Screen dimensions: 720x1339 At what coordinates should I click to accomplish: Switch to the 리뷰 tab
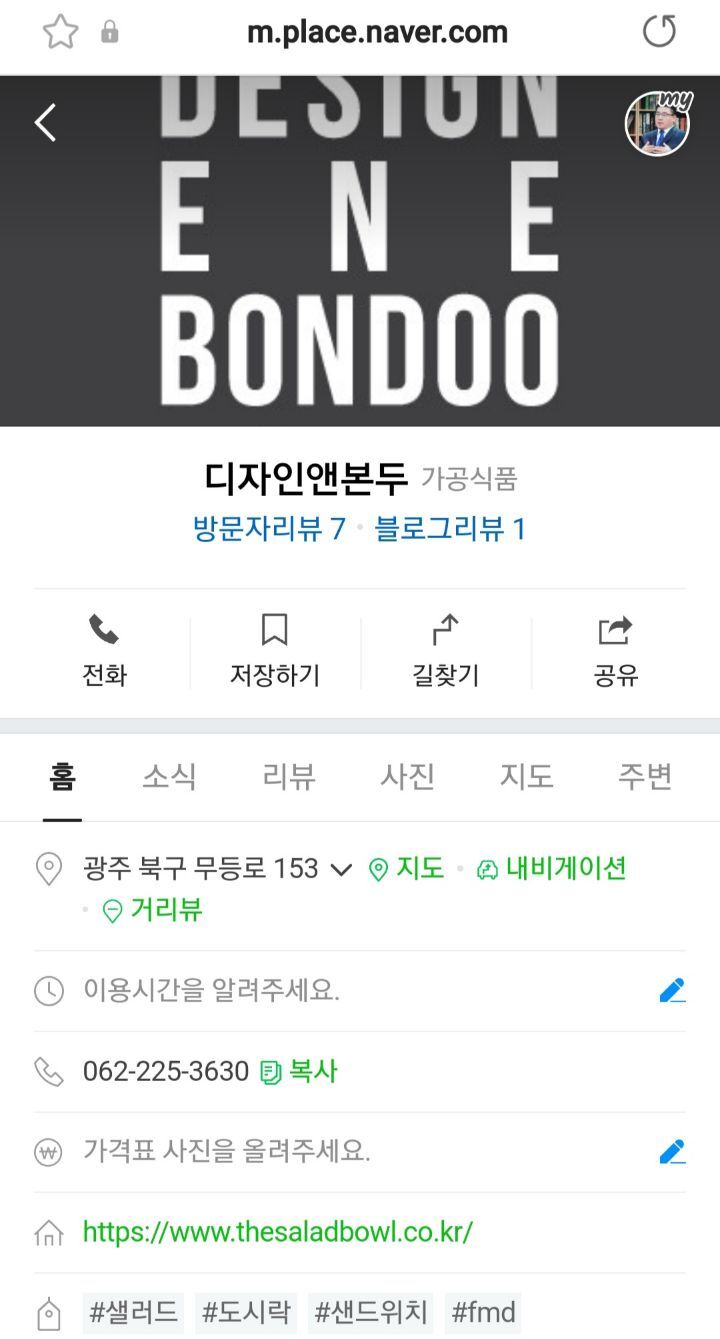pos(289,776)
